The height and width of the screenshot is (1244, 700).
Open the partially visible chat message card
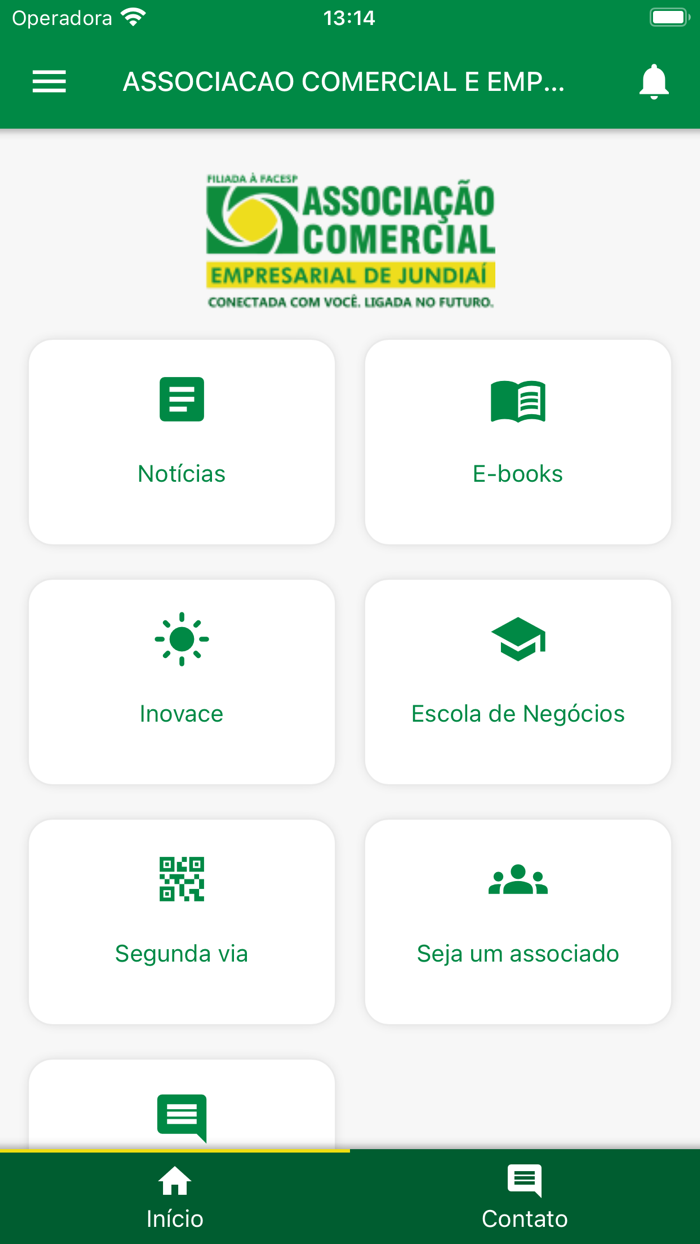(x=182, y=1108)
